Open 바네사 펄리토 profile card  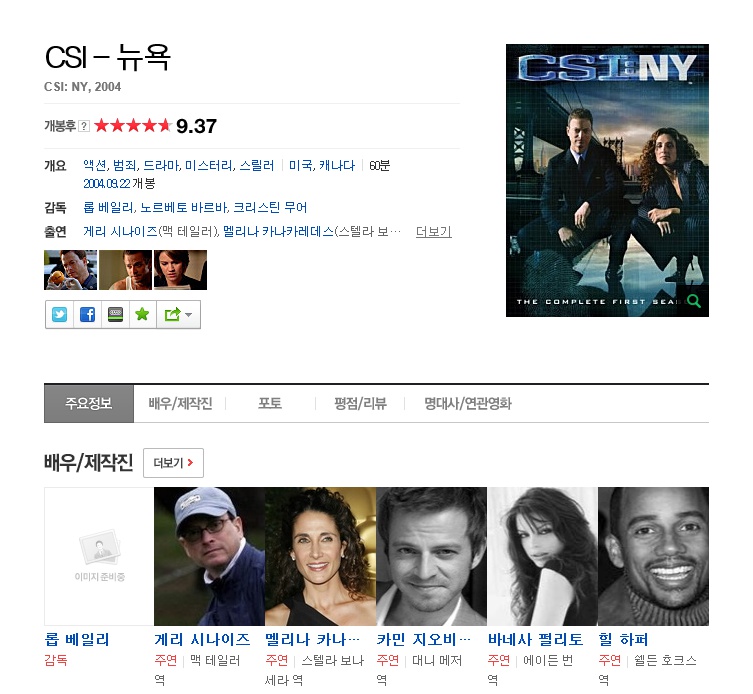(542, 557)
